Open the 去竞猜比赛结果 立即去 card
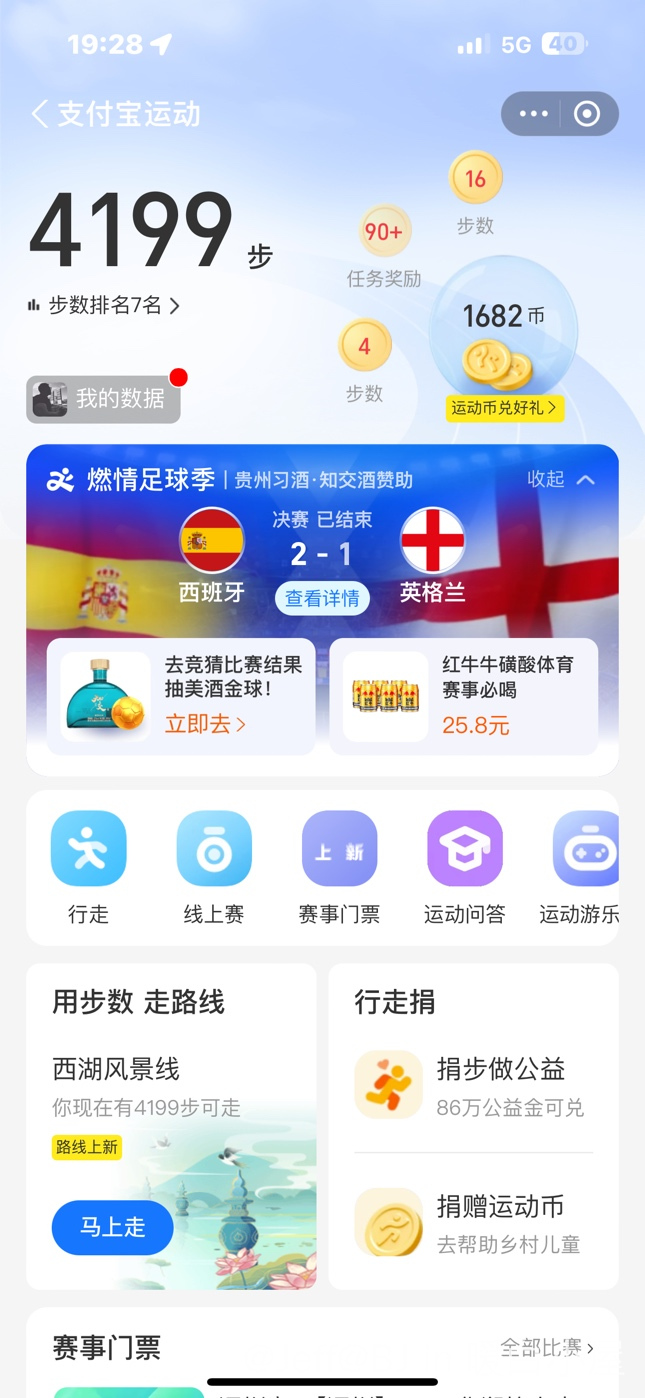This screenshot has width=645, height=1398. [x=181, y=696]
